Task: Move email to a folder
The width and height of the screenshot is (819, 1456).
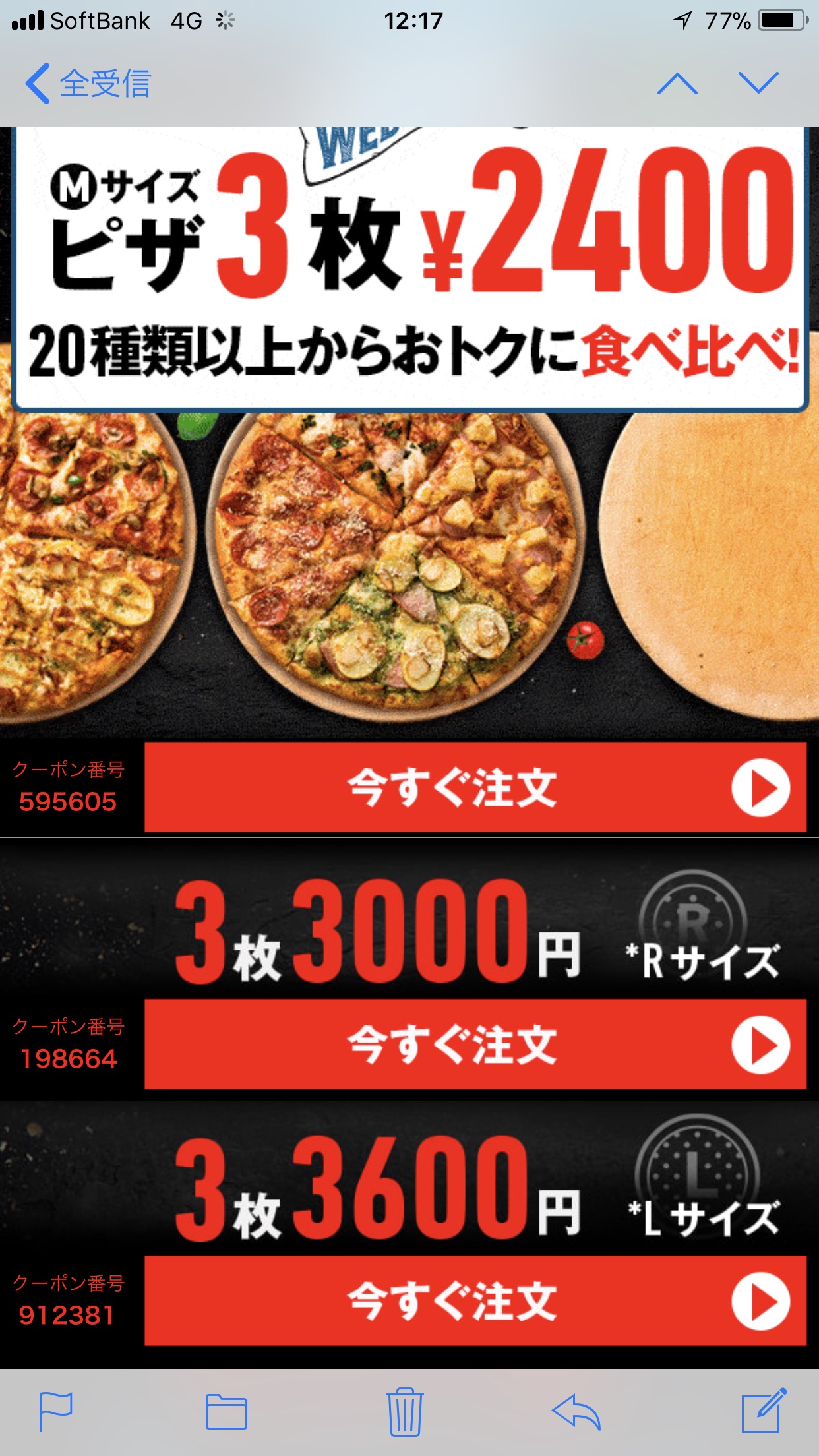Action: [x=226, y=1412]
